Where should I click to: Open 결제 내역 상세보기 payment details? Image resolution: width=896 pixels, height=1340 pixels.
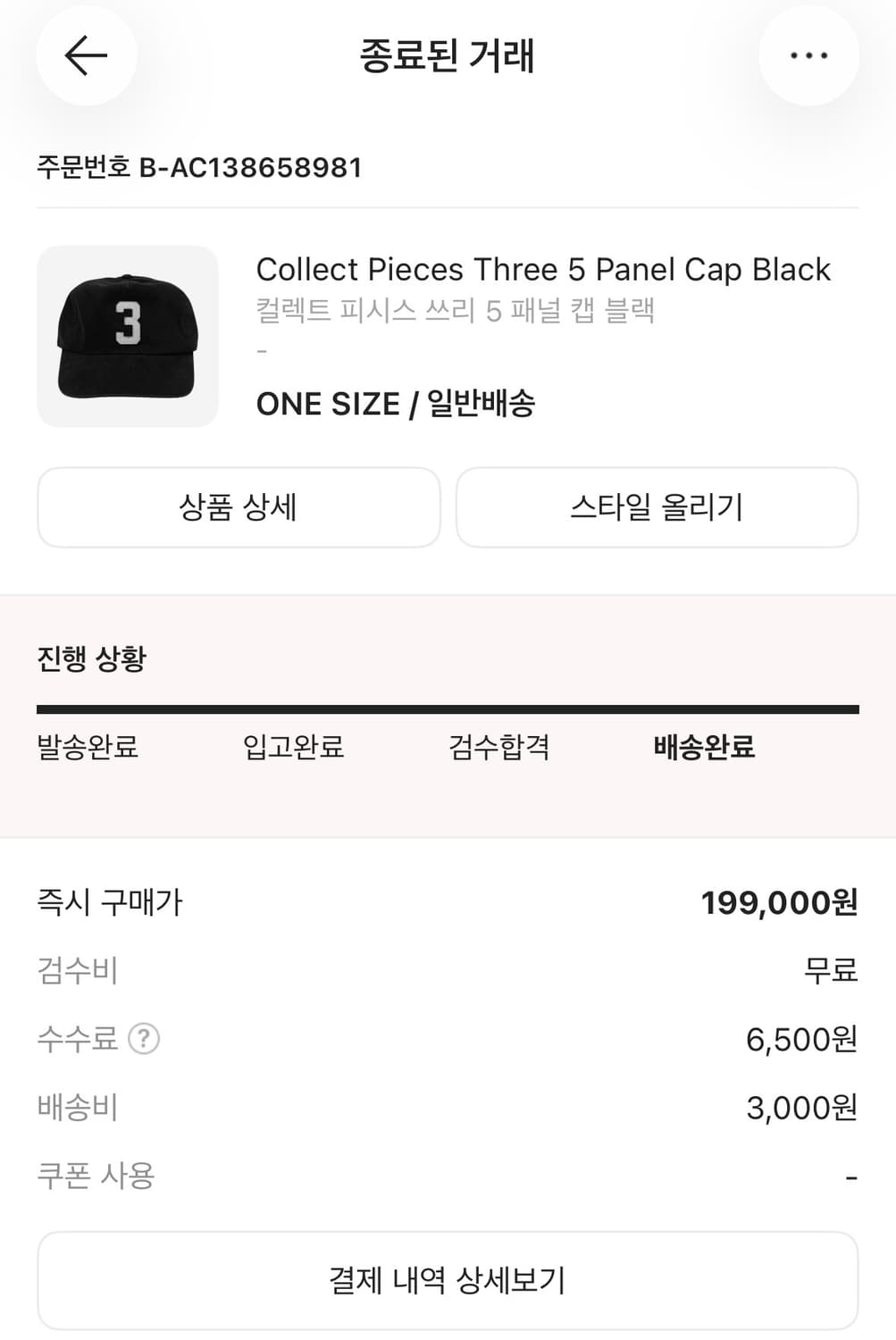click(448, 1279)
